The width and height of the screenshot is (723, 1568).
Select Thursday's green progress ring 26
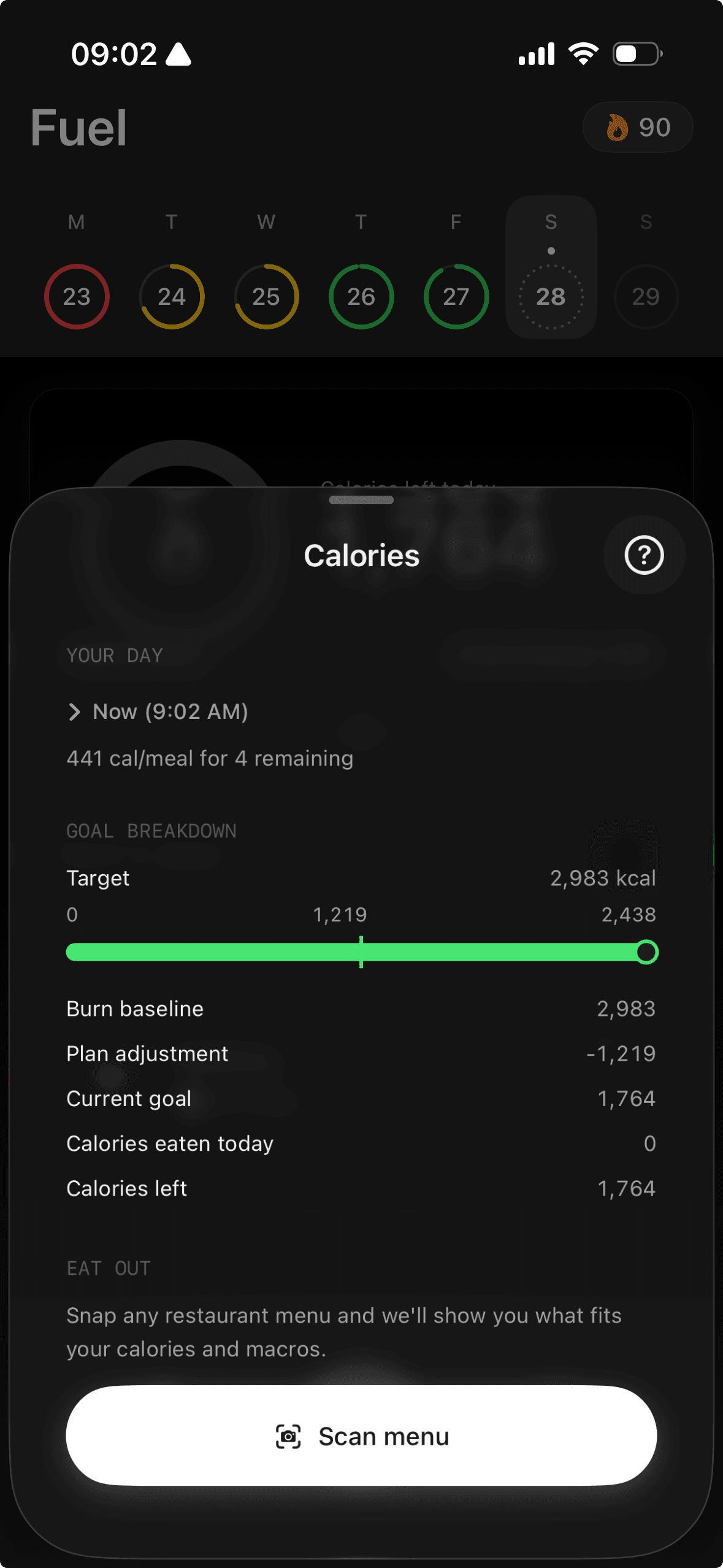tap(361, 296)
